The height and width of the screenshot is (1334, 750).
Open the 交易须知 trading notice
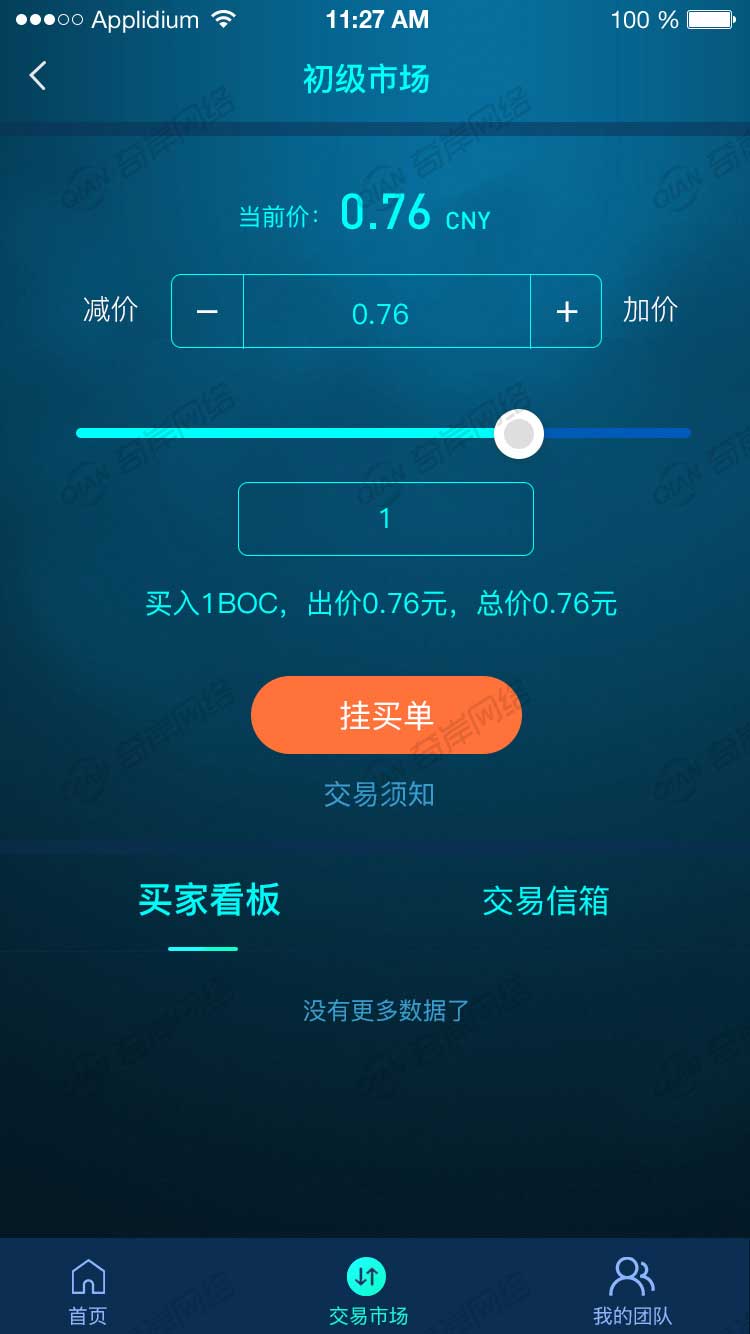pos(379,795)
